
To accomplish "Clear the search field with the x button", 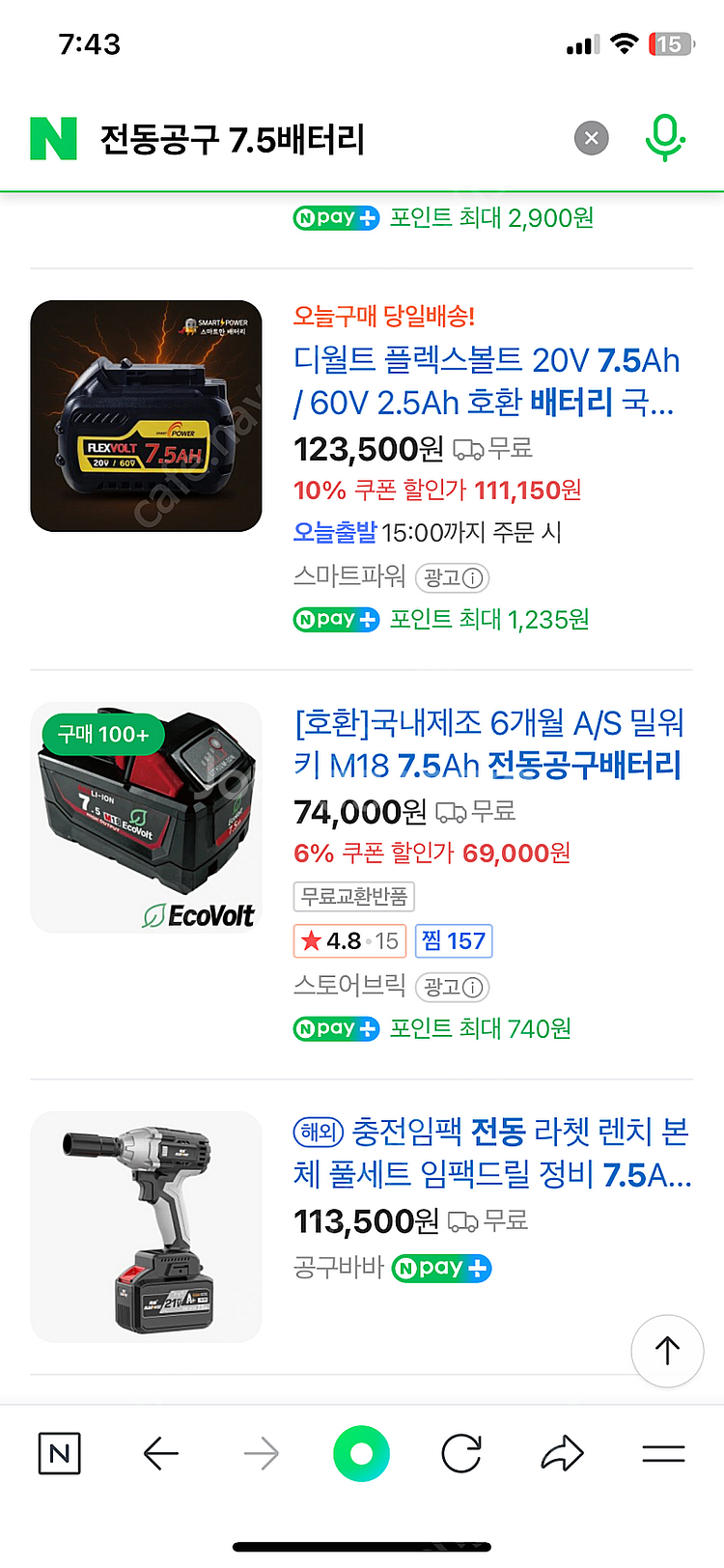I will pos(591,137).
